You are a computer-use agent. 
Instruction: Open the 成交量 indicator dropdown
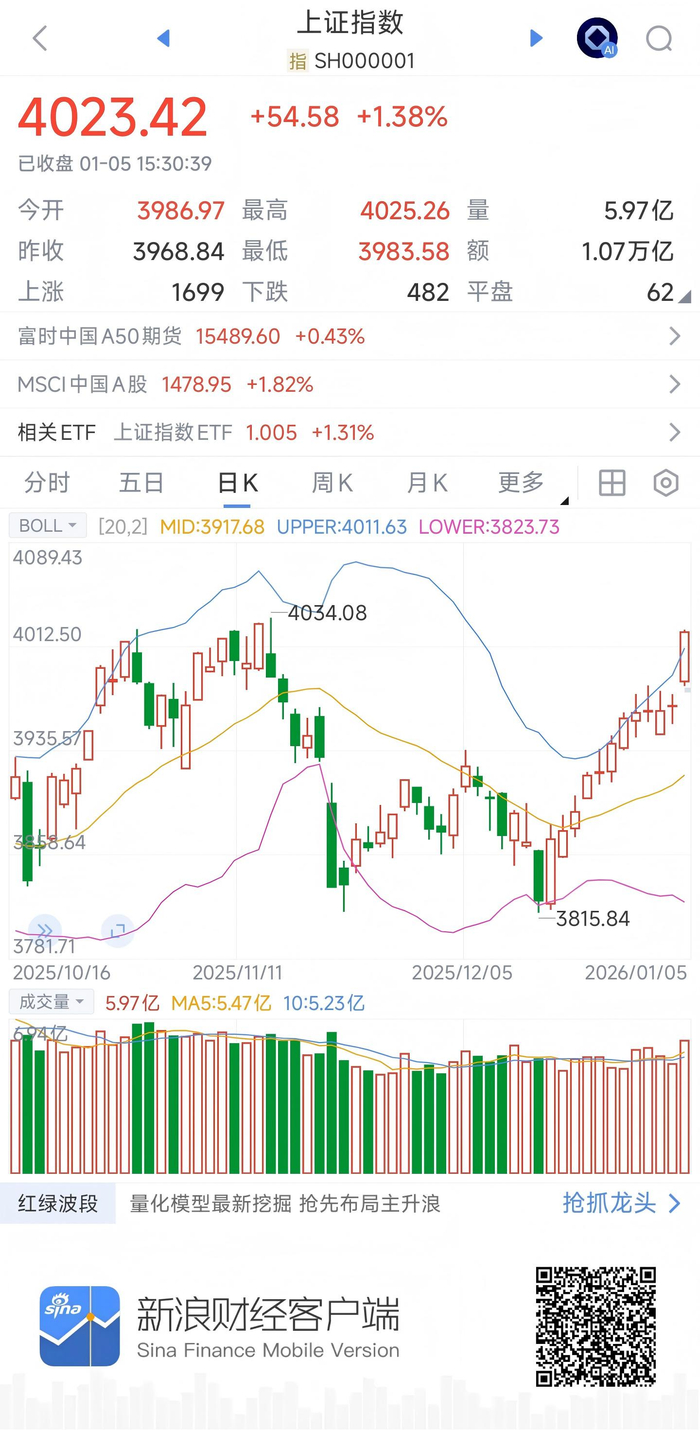point(52,1001)
